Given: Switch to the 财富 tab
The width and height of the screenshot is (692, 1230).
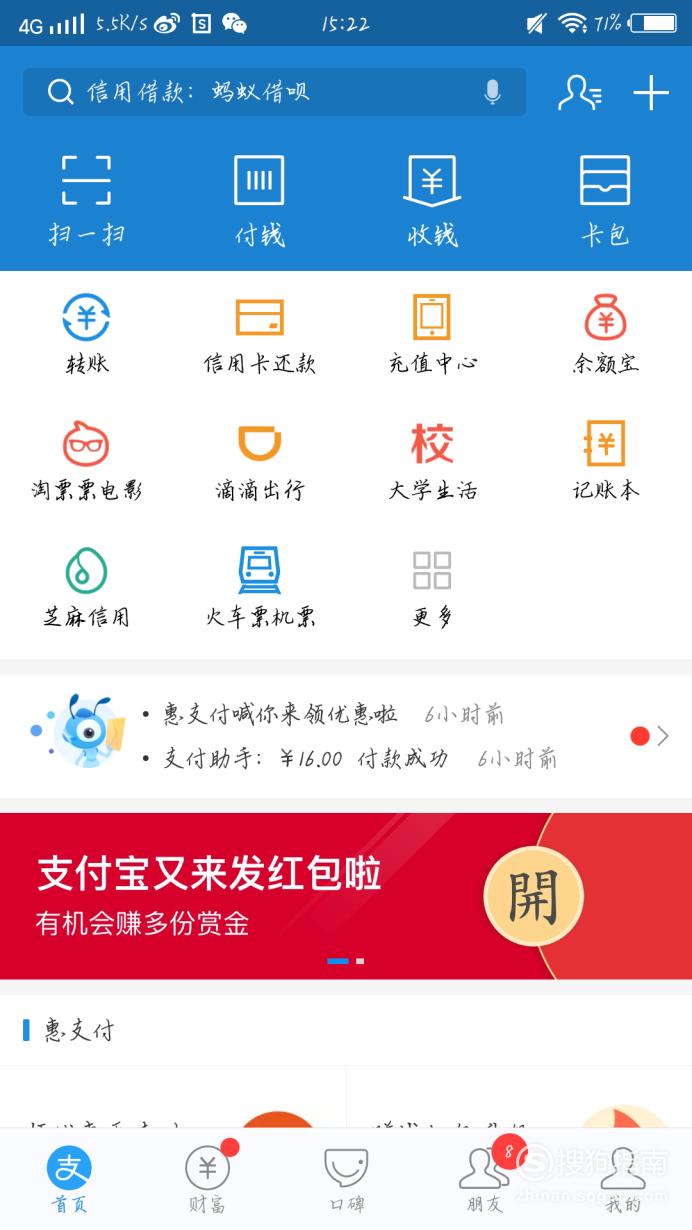Looking at the screenshot, I should click(208, 1179).
